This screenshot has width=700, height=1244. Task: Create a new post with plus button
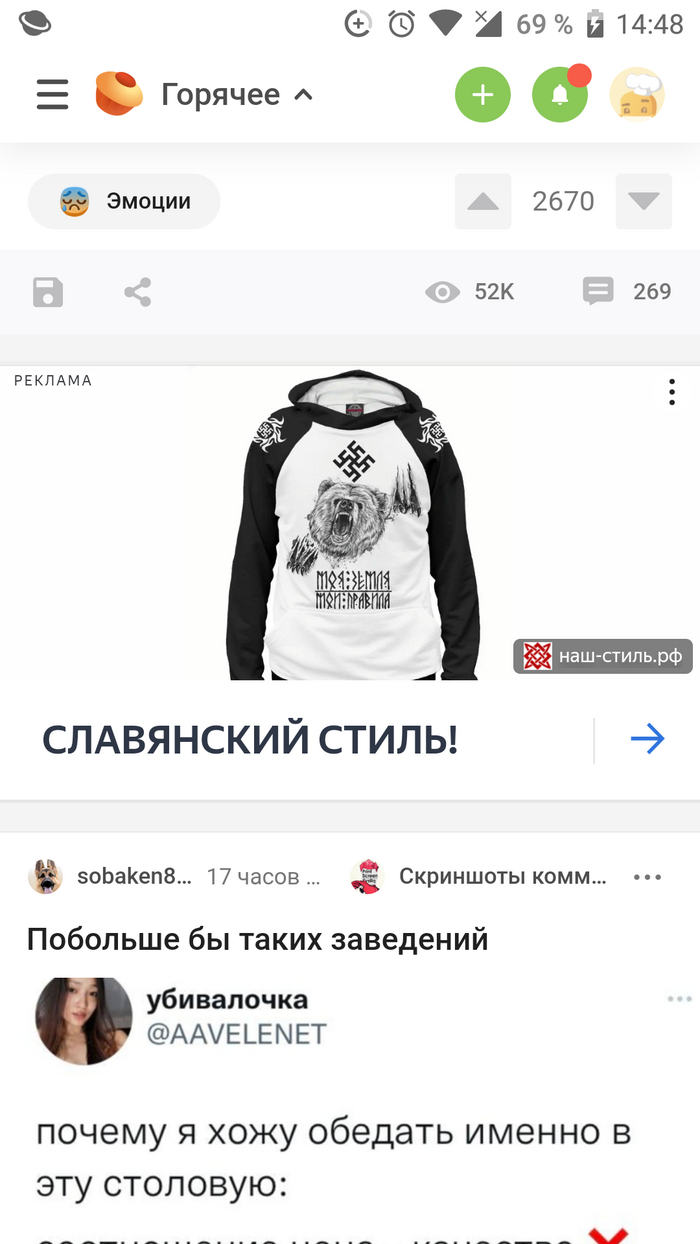tap(482, 95)
